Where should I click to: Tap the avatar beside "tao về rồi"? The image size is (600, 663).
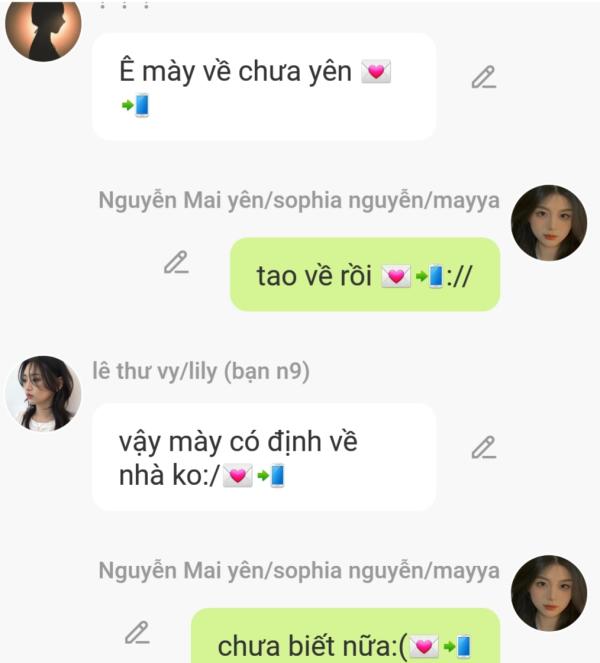(548, 223)
